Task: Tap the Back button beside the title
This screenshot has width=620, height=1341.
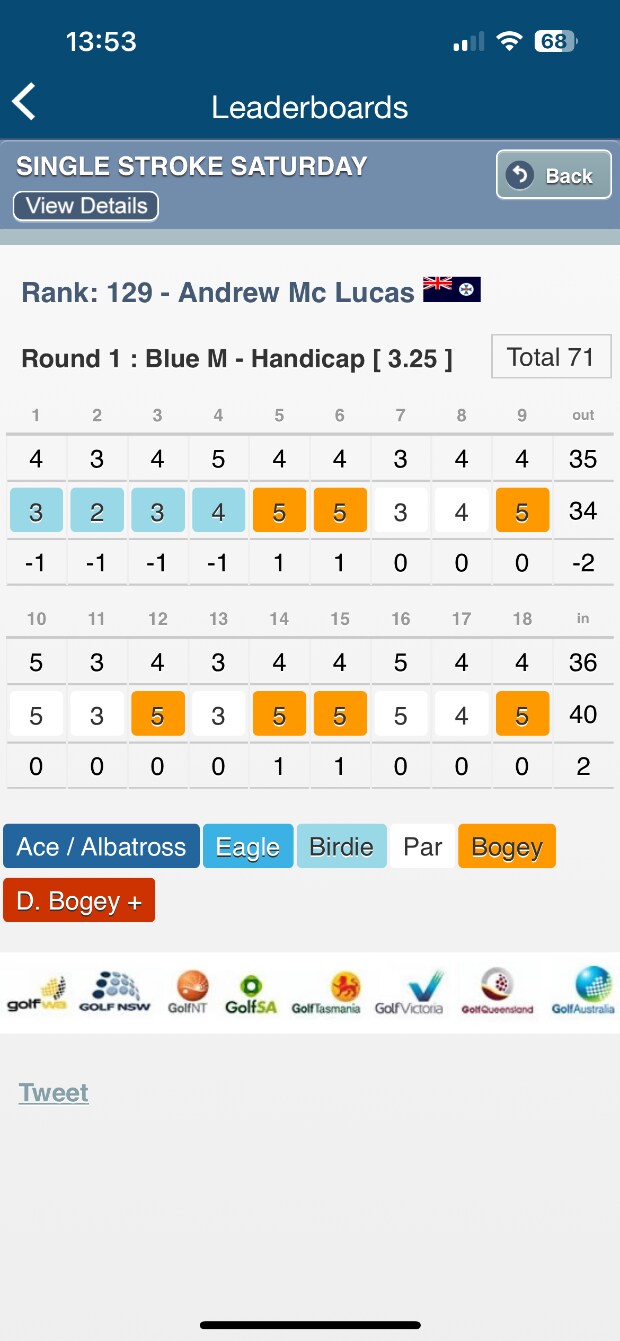Action: coord(553,175)
